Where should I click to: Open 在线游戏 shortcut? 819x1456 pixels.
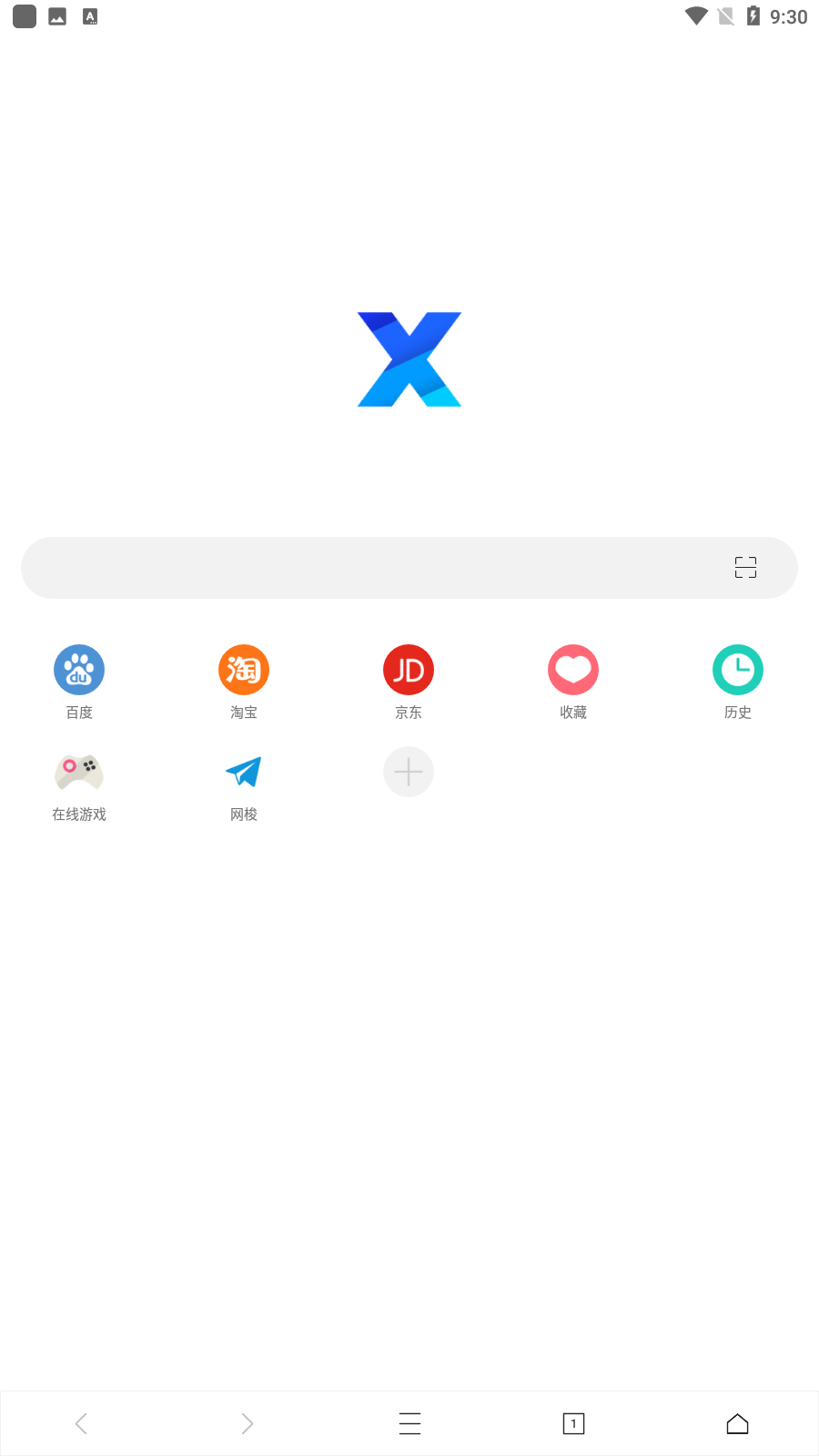(x=79, y=784)
